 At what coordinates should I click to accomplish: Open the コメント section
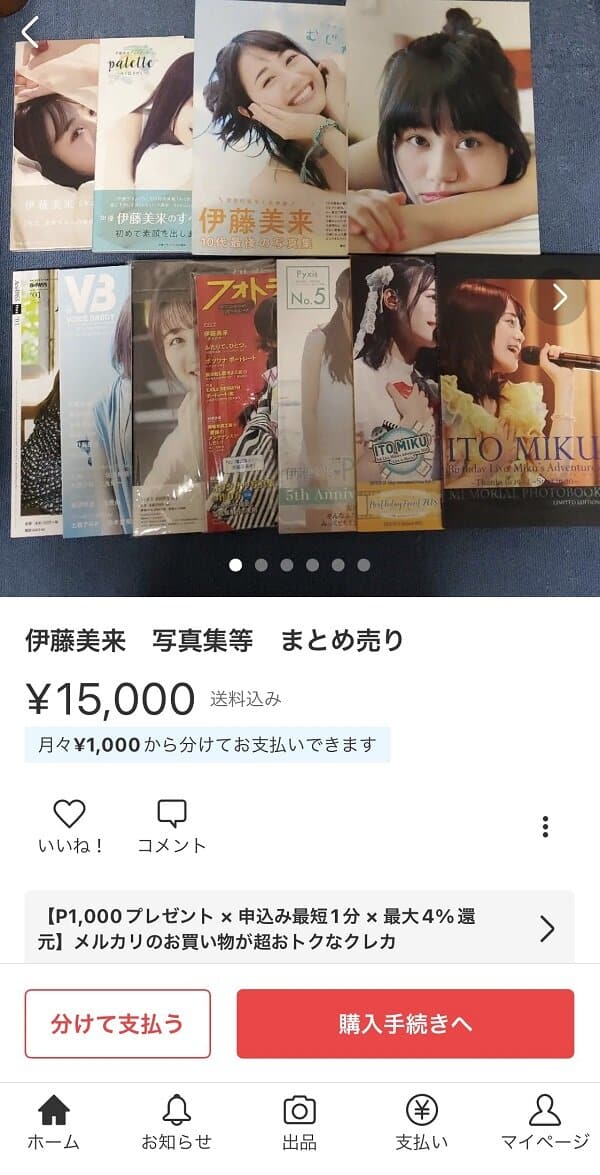click(172, 826)
